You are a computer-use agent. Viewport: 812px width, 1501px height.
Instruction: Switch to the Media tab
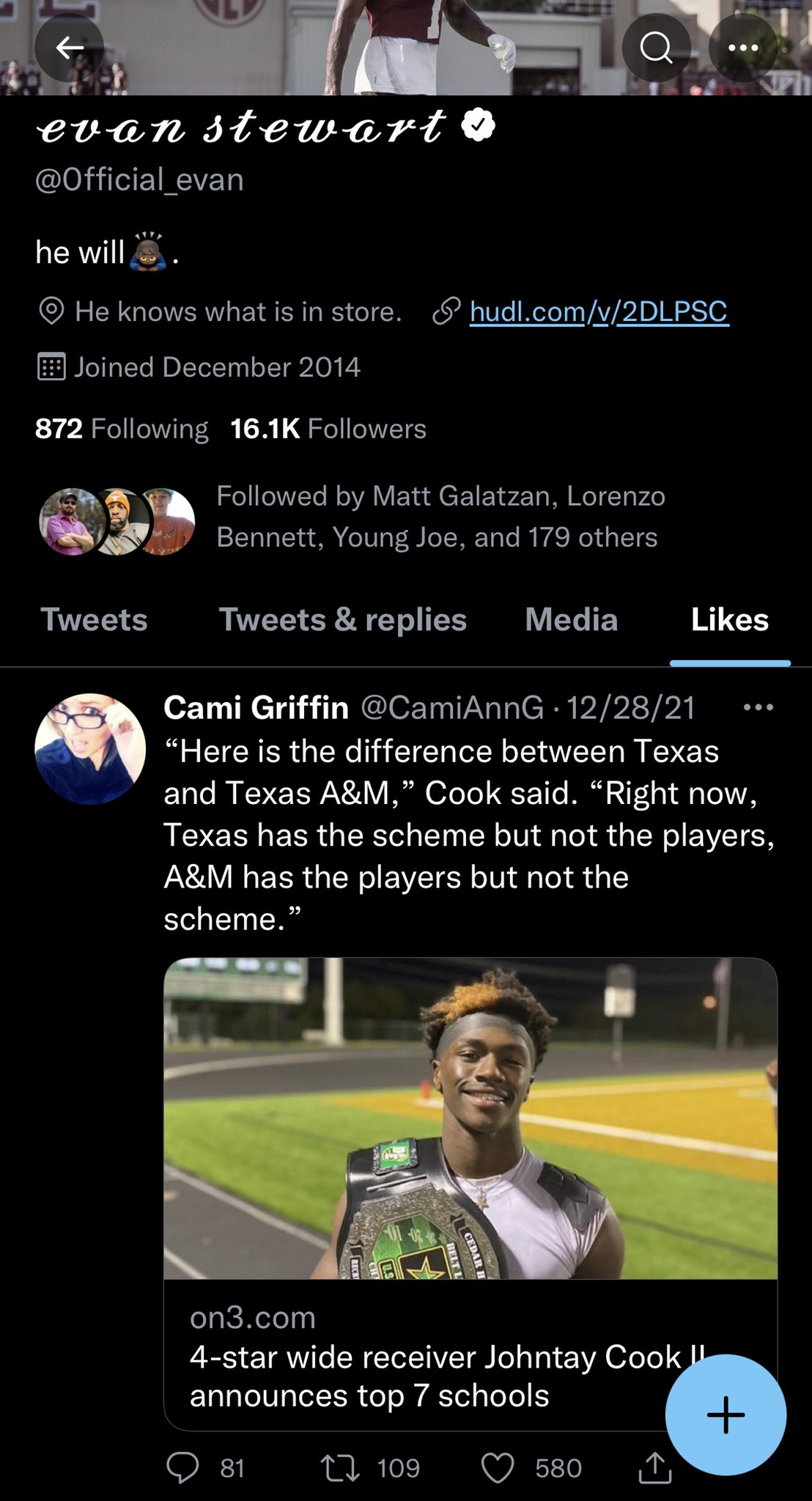[x=571, y=620]
